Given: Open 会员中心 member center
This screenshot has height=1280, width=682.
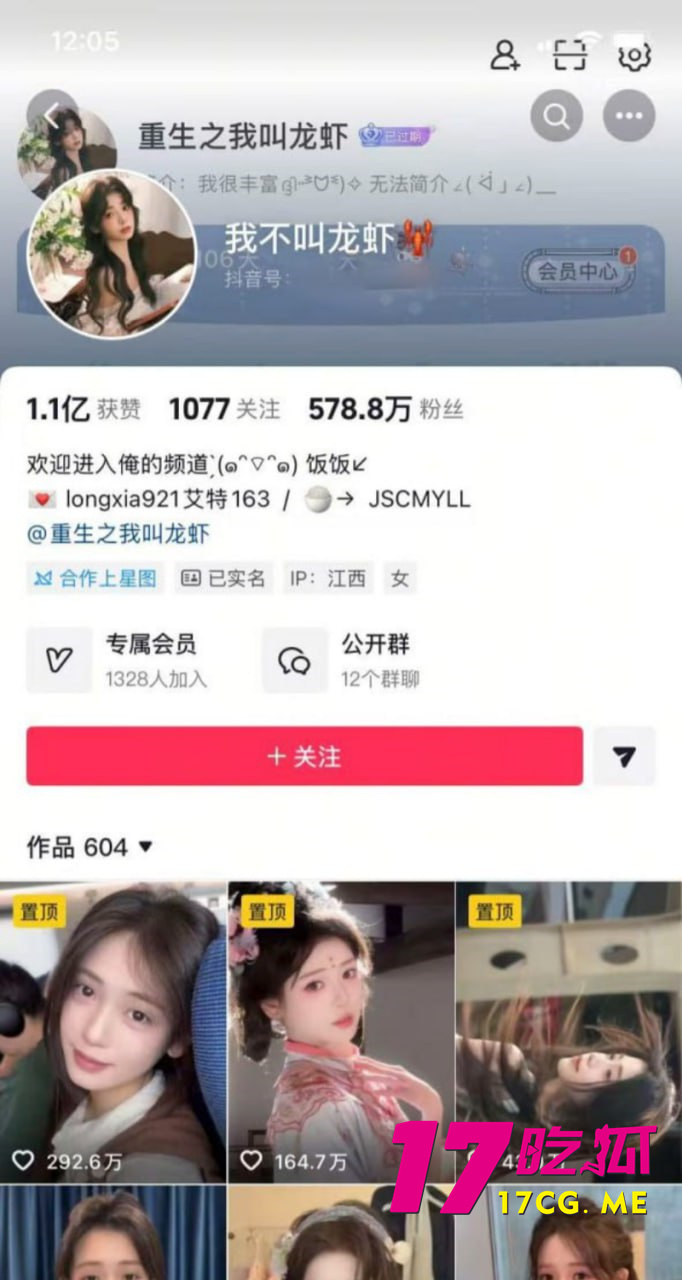Looking at the screenshot, I should 578,270.
